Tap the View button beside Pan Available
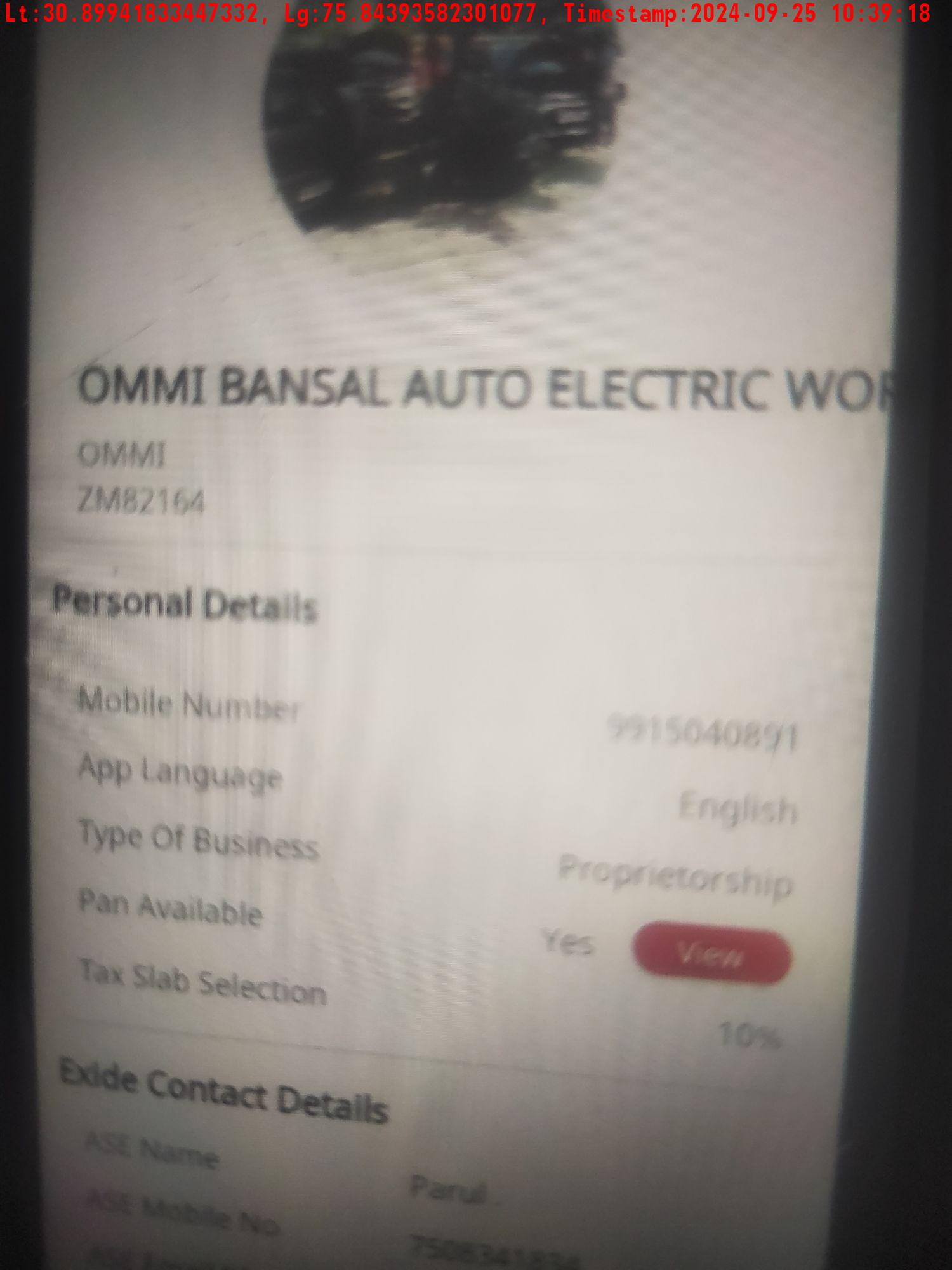The height and width of the screenshot is (1270, 952). pos(711,954)
